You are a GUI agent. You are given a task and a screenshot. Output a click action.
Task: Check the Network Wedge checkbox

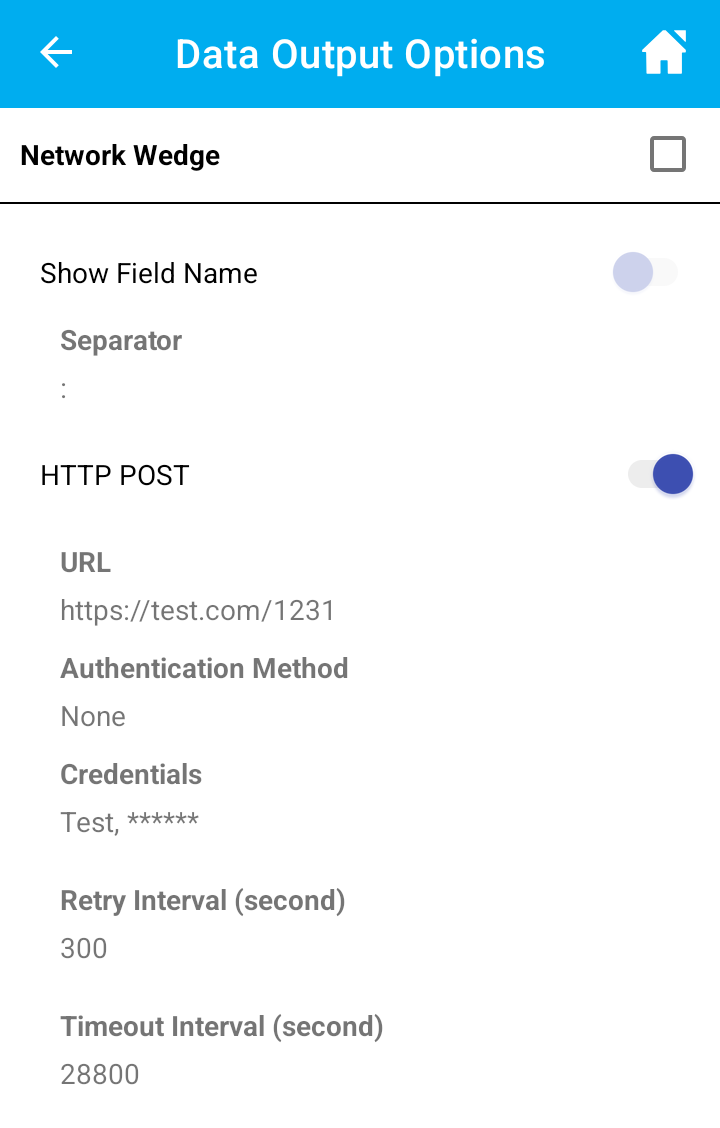[x=667, y=155]
